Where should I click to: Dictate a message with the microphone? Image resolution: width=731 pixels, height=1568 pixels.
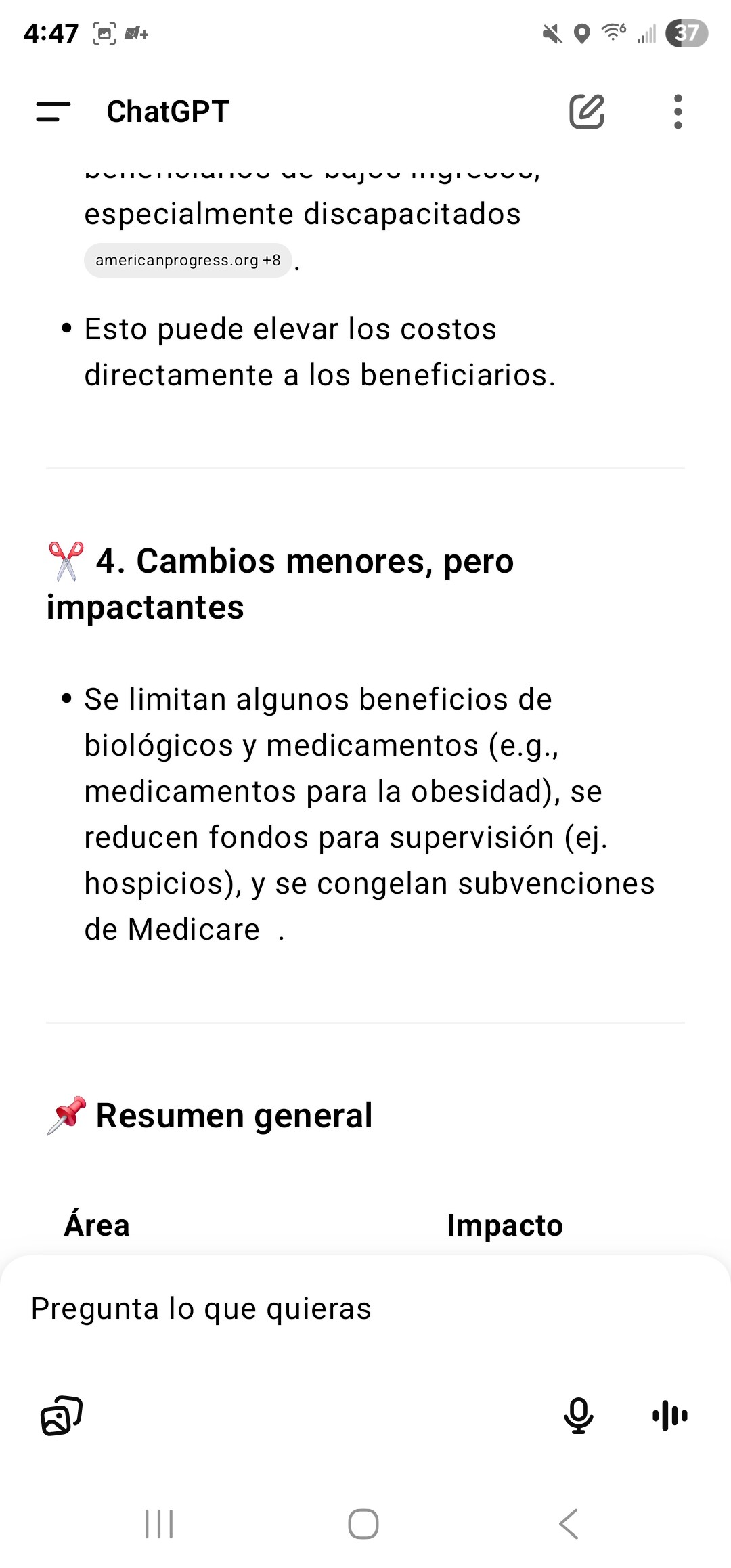pyautogui.click(x=579, y=1416)
